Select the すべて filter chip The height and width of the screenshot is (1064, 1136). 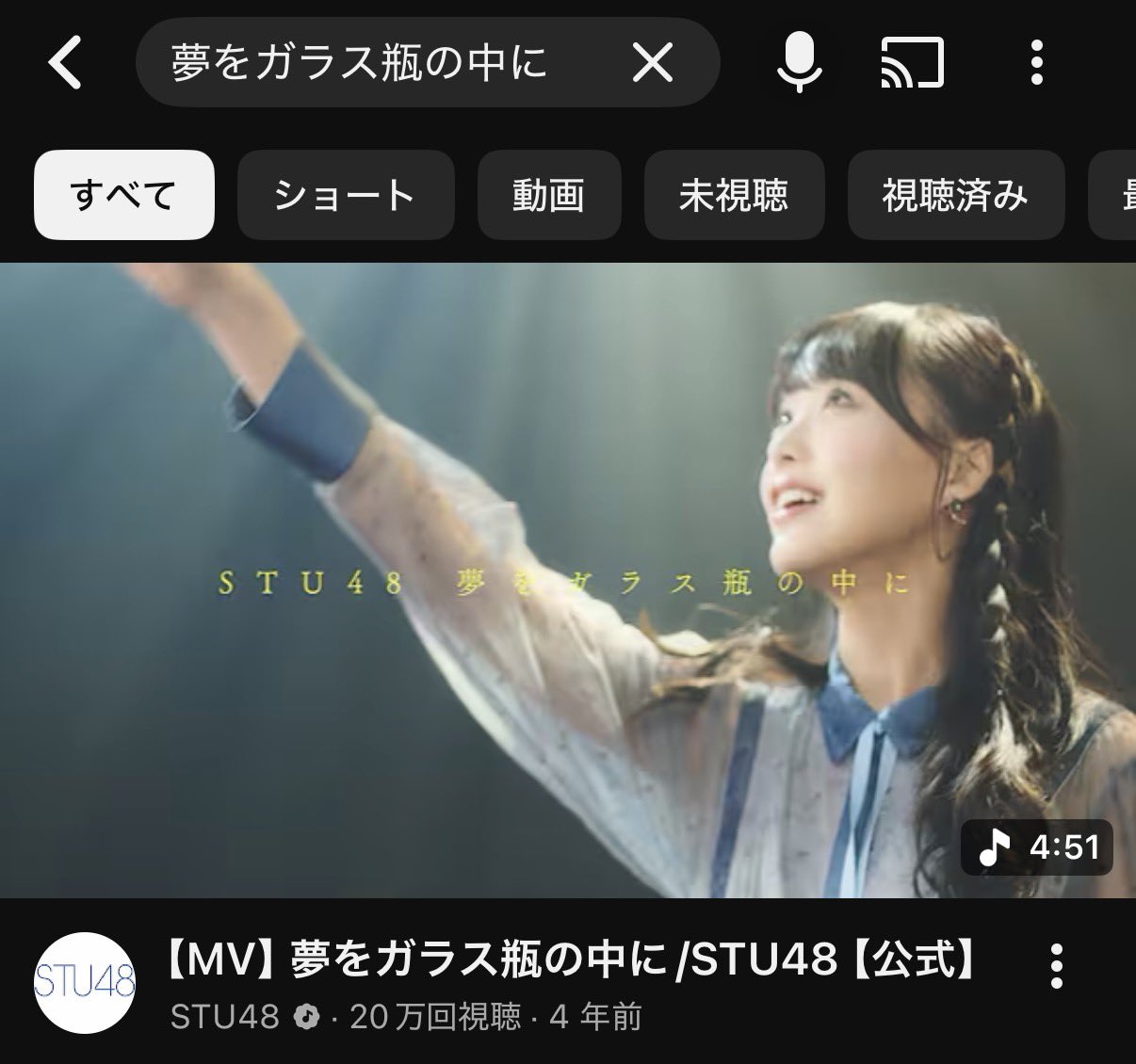pos(123,195)
